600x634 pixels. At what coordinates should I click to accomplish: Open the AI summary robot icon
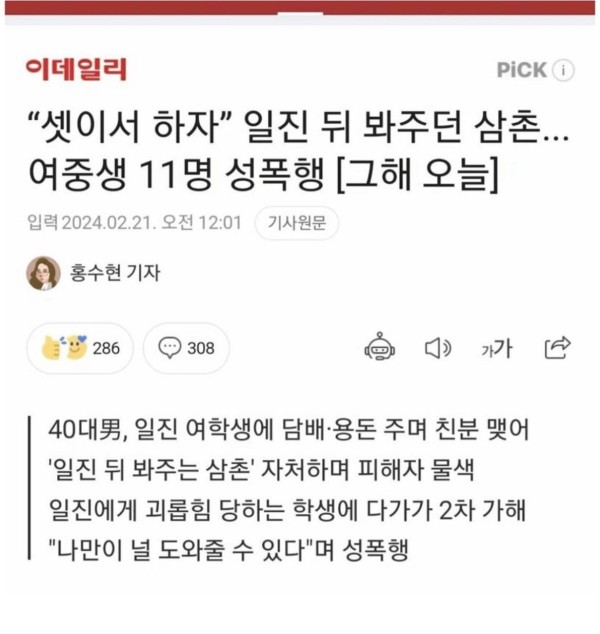point(381,347)
